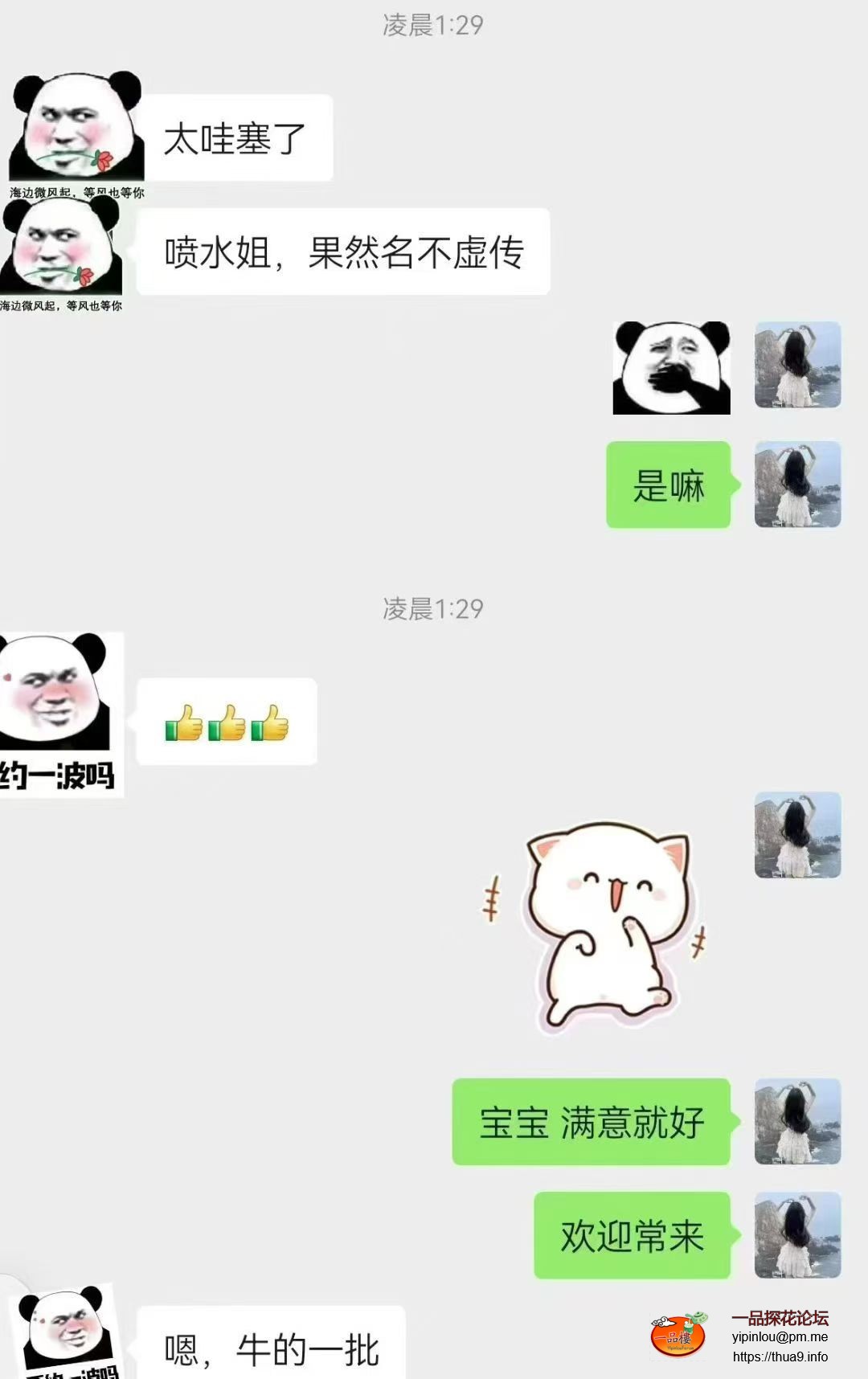Tap the avatar next to "宝宝 满意就好"

(x=797, y=1122)
